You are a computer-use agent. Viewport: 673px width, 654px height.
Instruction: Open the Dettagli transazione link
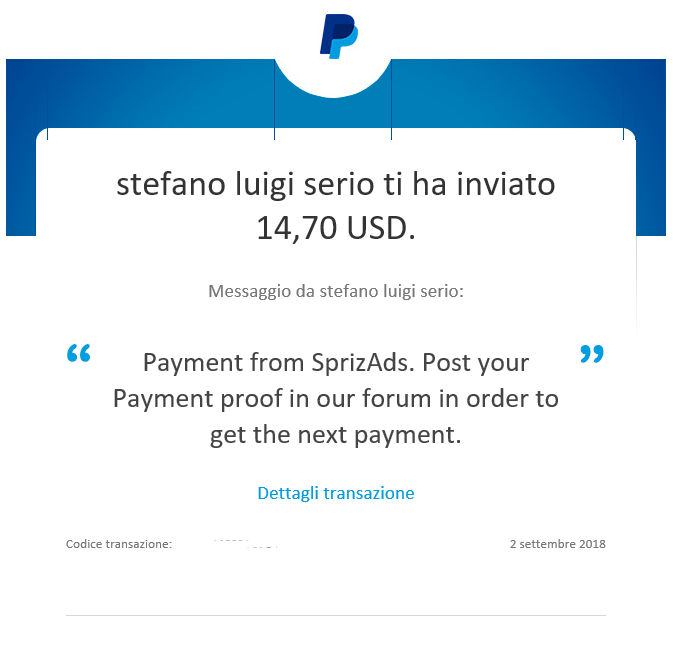[x=335, y=493]
